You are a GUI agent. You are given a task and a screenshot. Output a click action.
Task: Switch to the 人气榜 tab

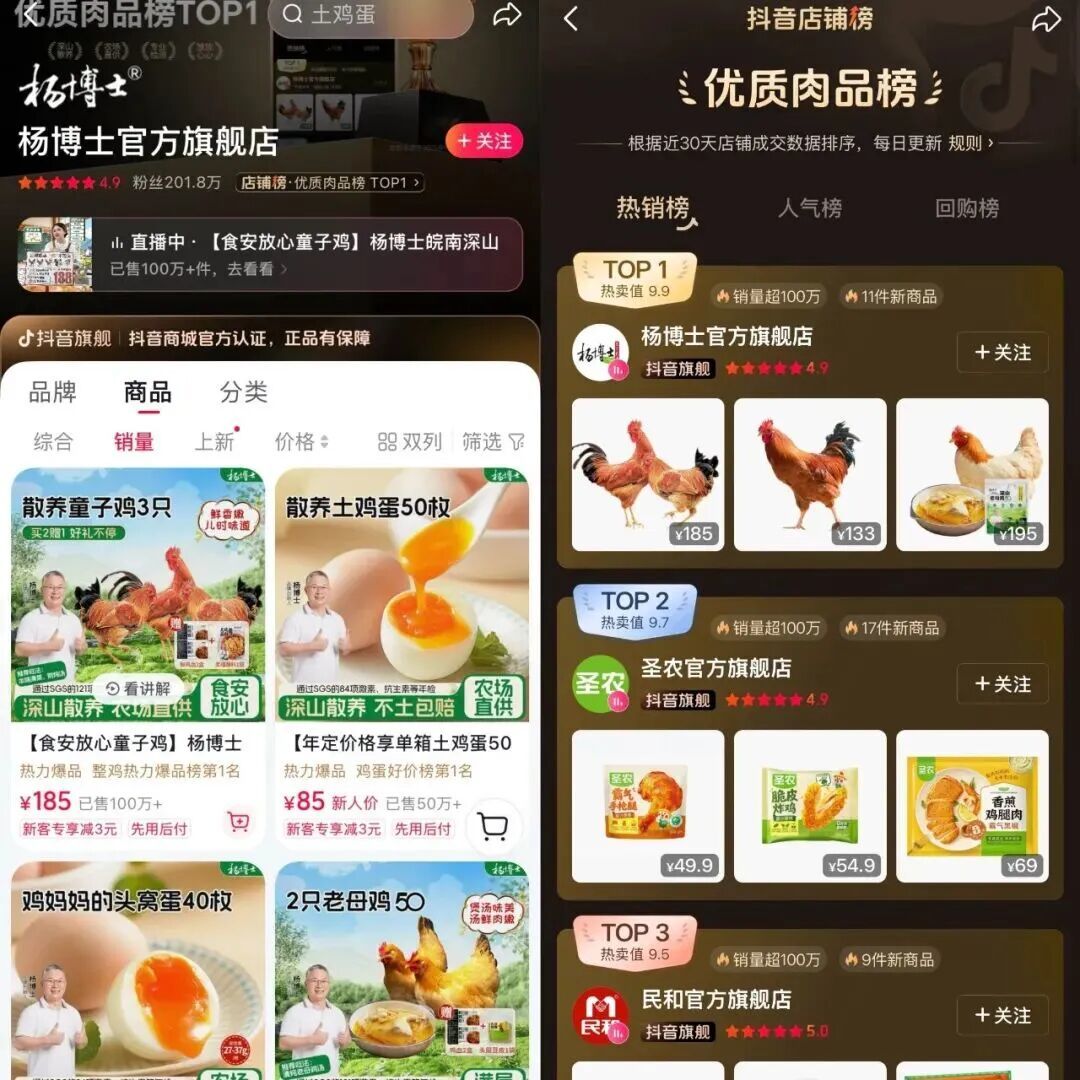coord(809,208)
